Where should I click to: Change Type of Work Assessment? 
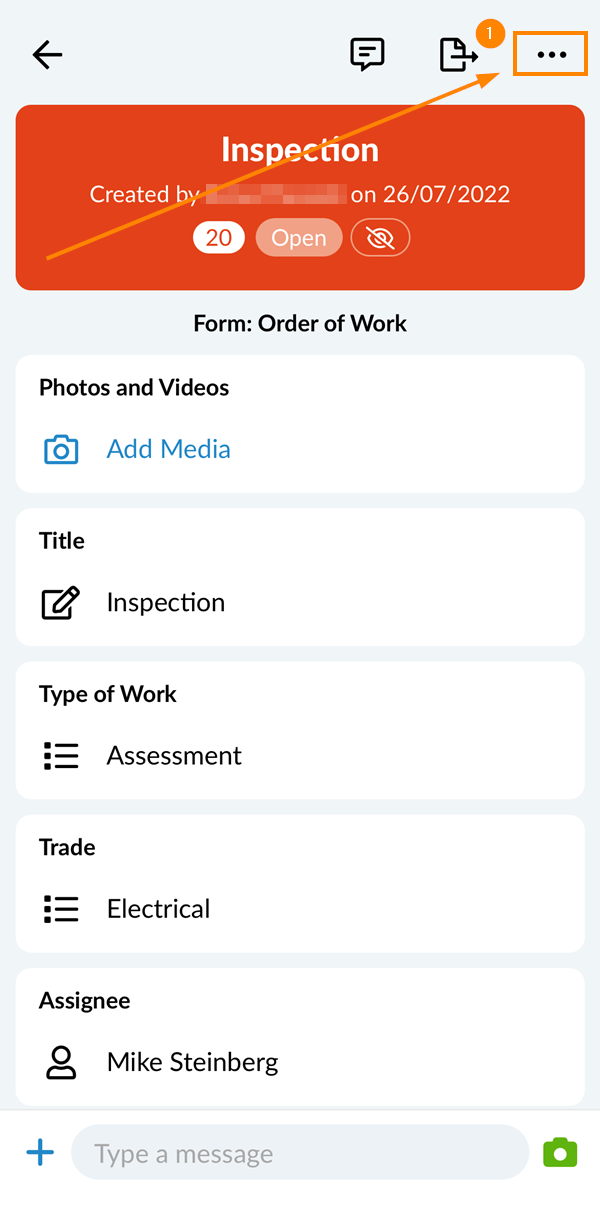point(174,755)
